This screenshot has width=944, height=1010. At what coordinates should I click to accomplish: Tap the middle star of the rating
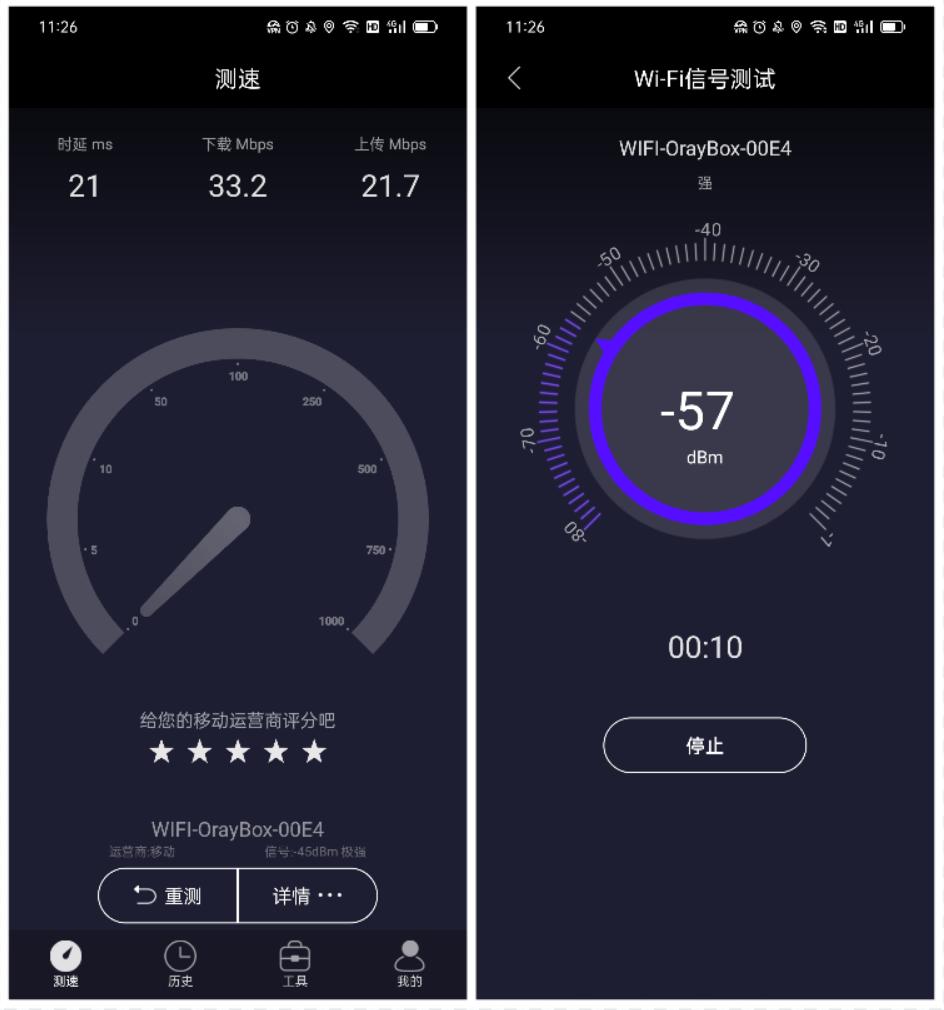(237, 752)
